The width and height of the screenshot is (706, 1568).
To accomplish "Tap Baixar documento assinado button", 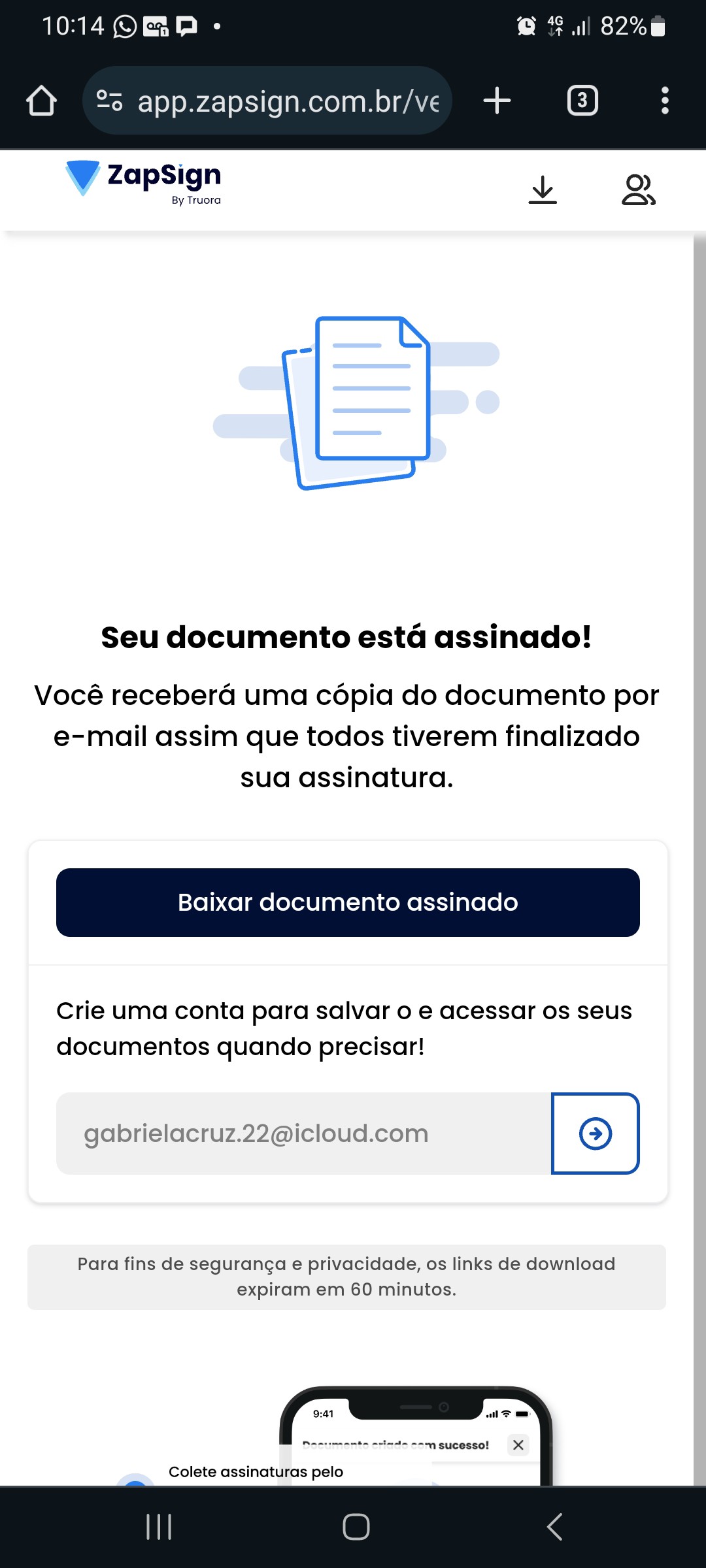I will [x=348, y=902].
